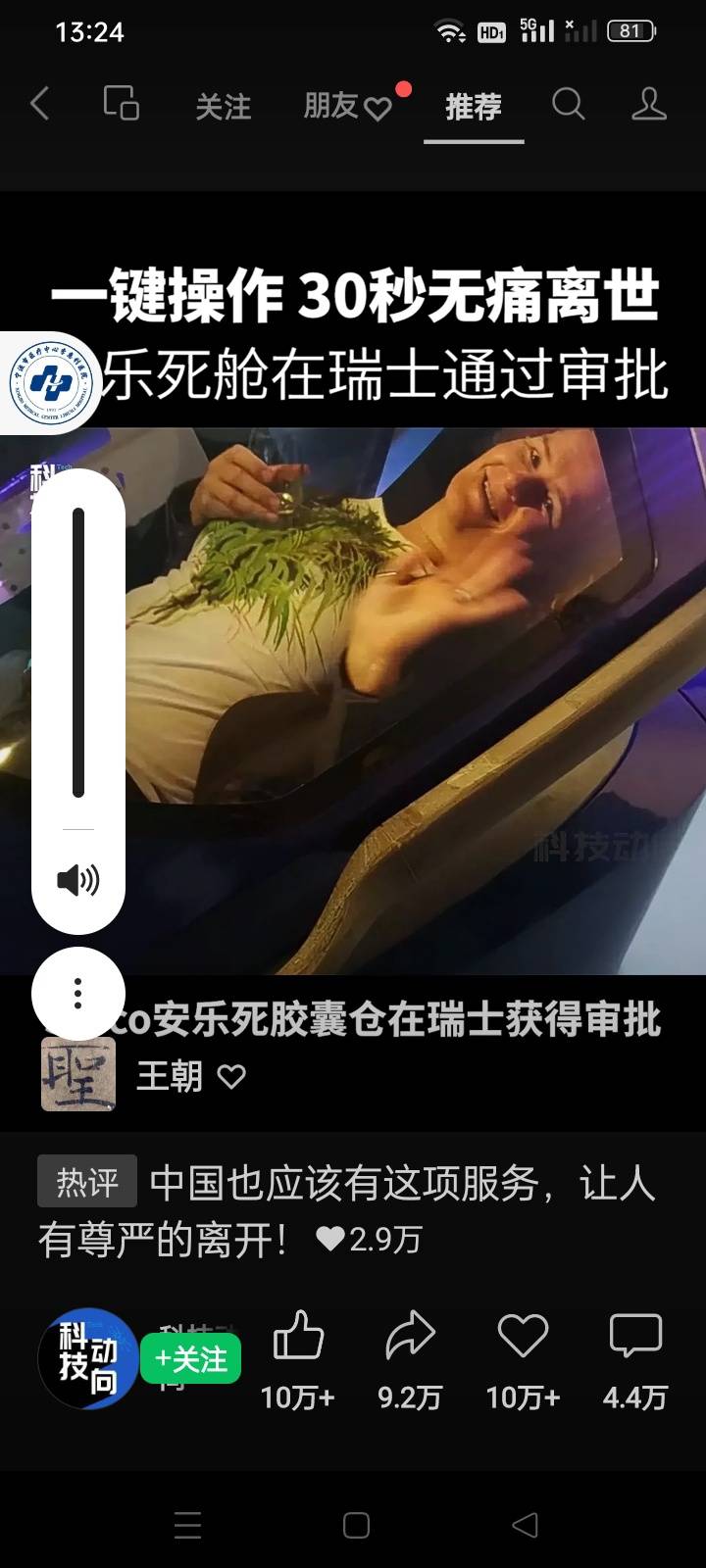Tap the heart next to 王朝
The height and width of the screenshot is (1568, 706).
(x=231, y=1077)
